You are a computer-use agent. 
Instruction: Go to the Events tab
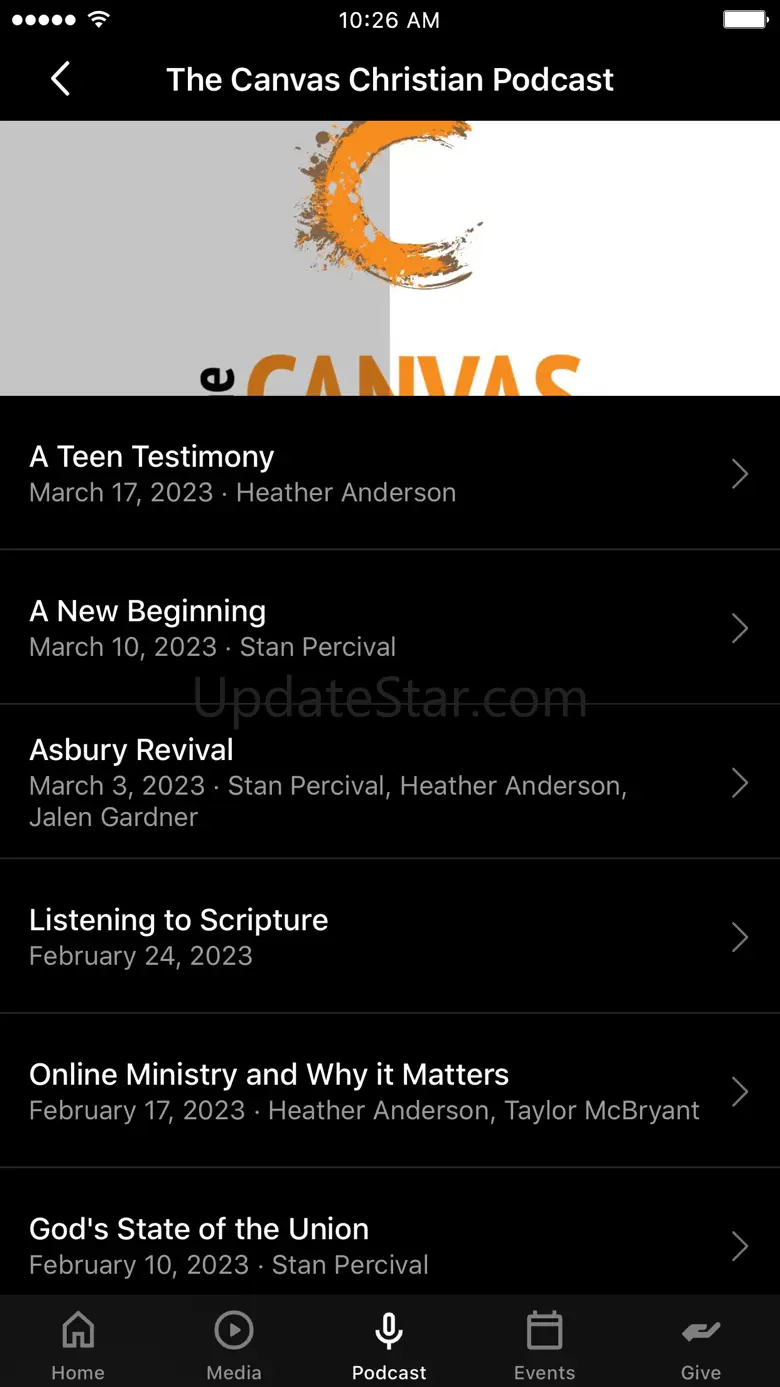544,1345
